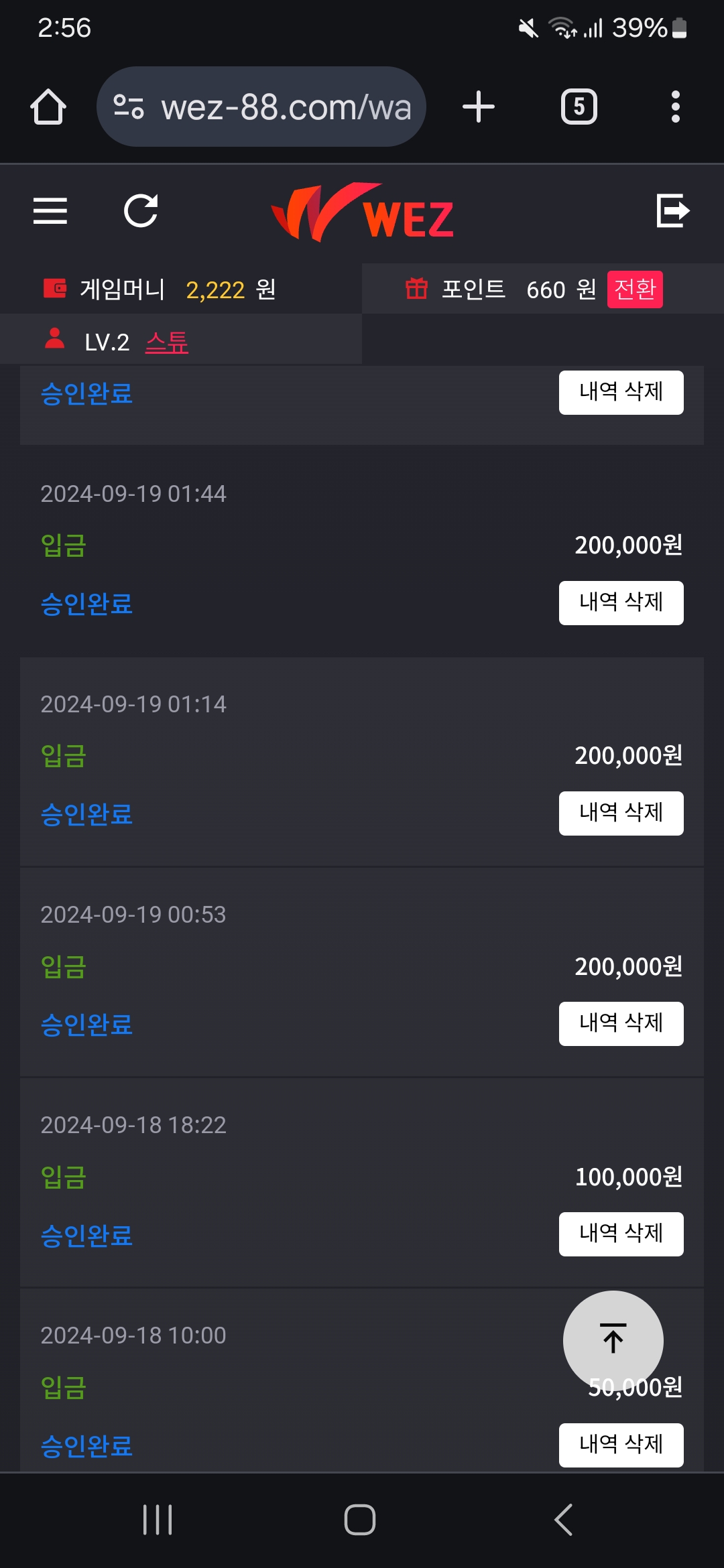Log out using the exit icon
724x1568 pixels.
[x=672, y=211]
